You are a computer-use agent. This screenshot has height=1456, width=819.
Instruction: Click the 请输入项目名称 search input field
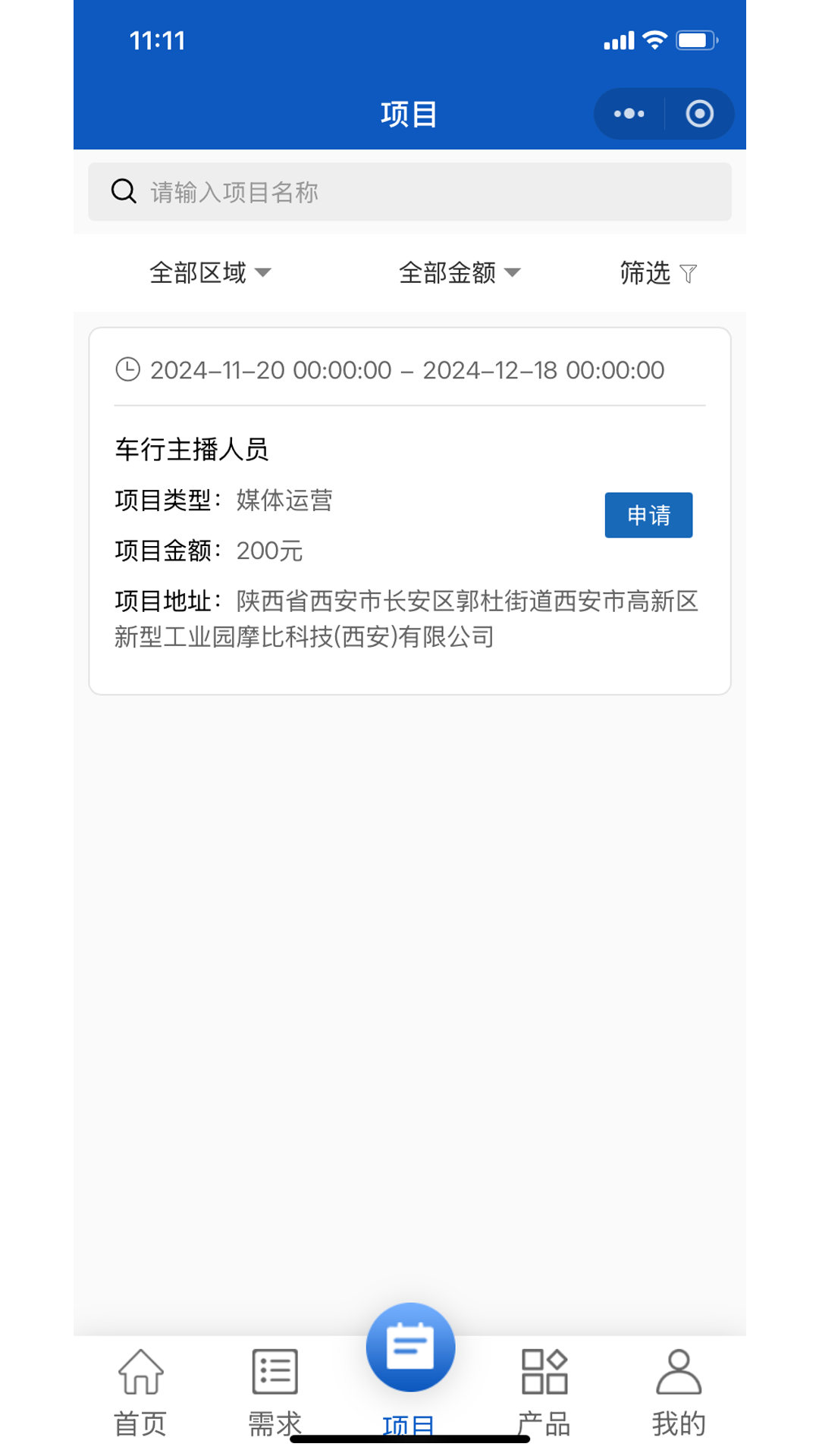tap(409, 191)
